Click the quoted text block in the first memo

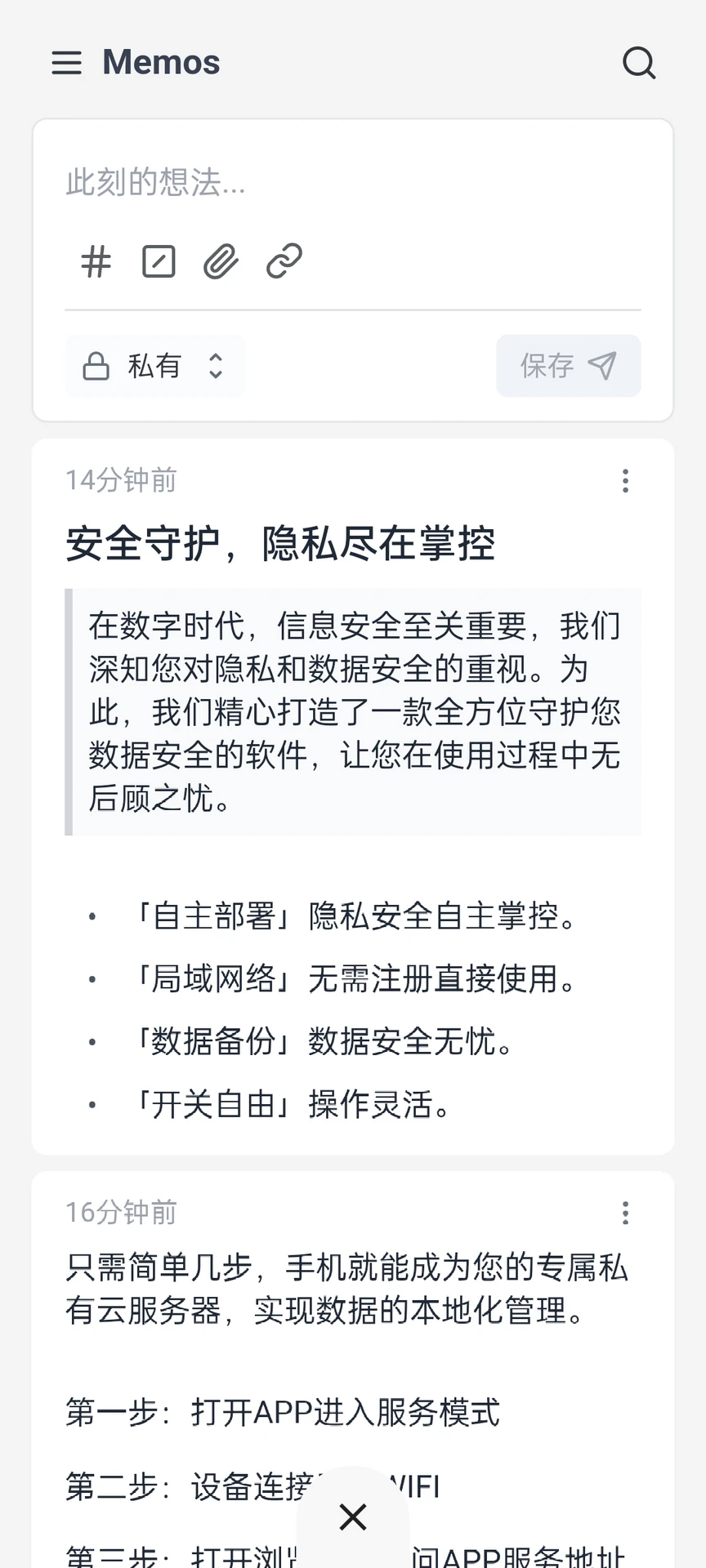pos(353,710)
